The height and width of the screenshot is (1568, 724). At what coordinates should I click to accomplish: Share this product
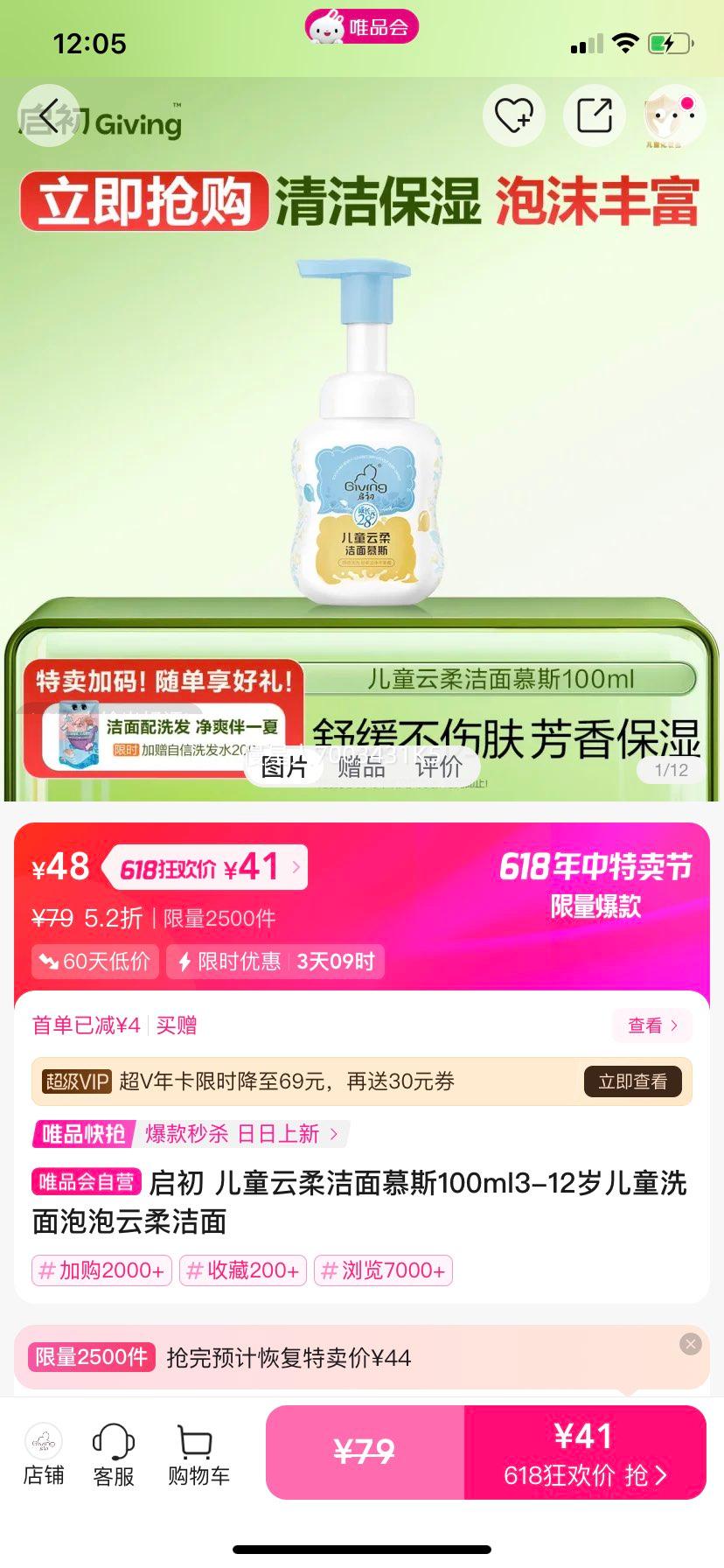[595, 115]
